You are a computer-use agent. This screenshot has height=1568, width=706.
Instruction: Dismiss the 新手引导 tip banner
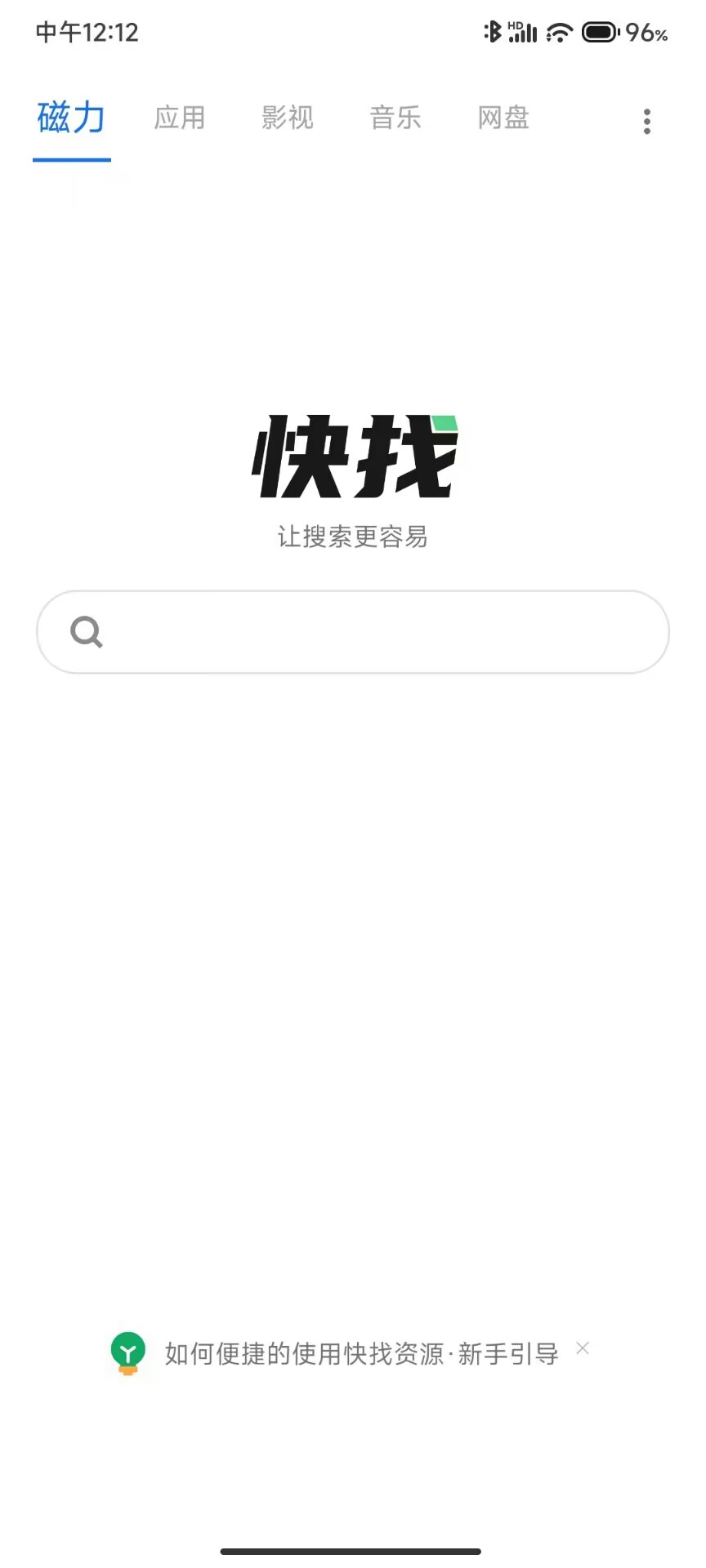point(583,1348)
